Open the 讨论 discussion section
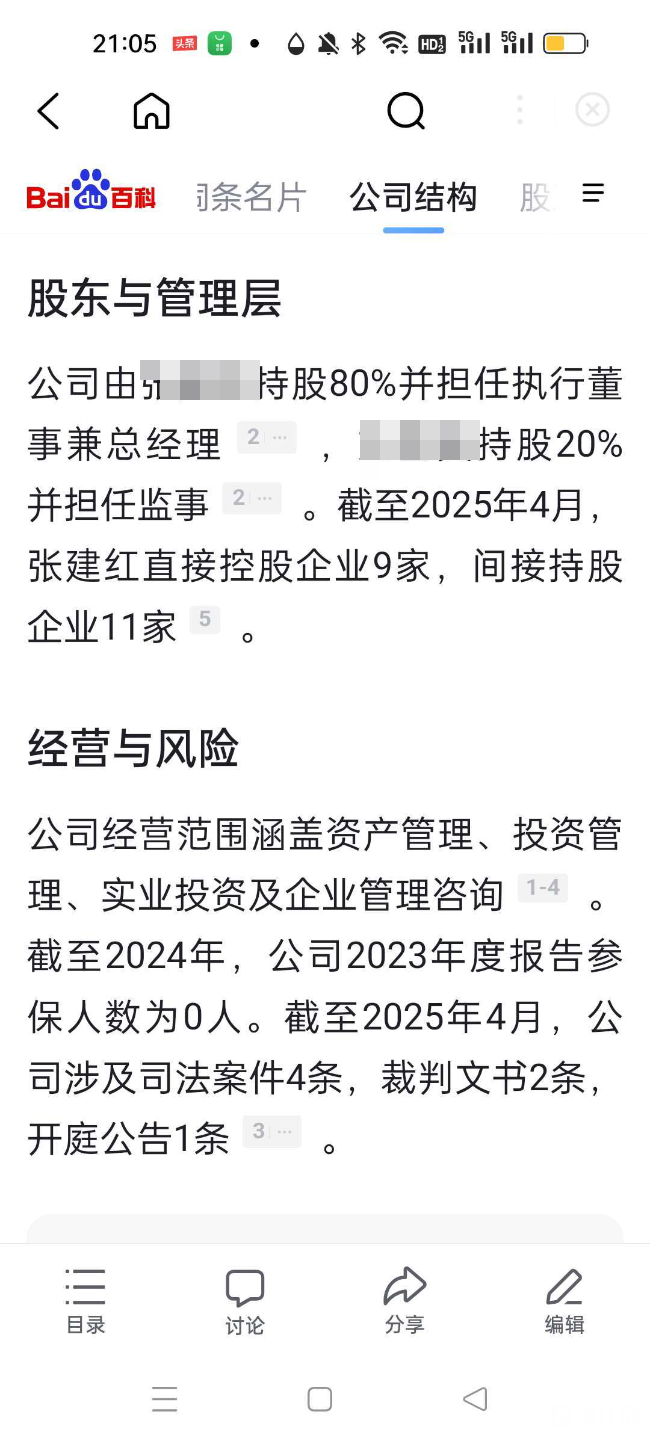Viewport: 650px width, 1444px height. [245, 1300]
